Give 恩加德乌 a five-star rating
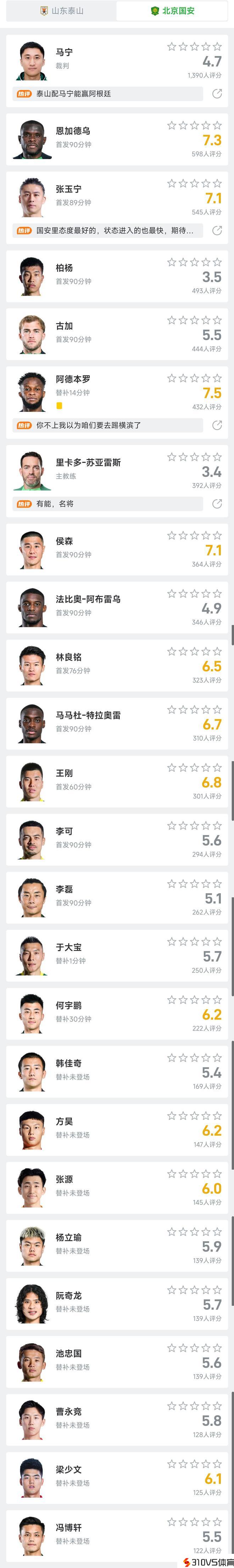234x1568 pixels. (218, 125)
